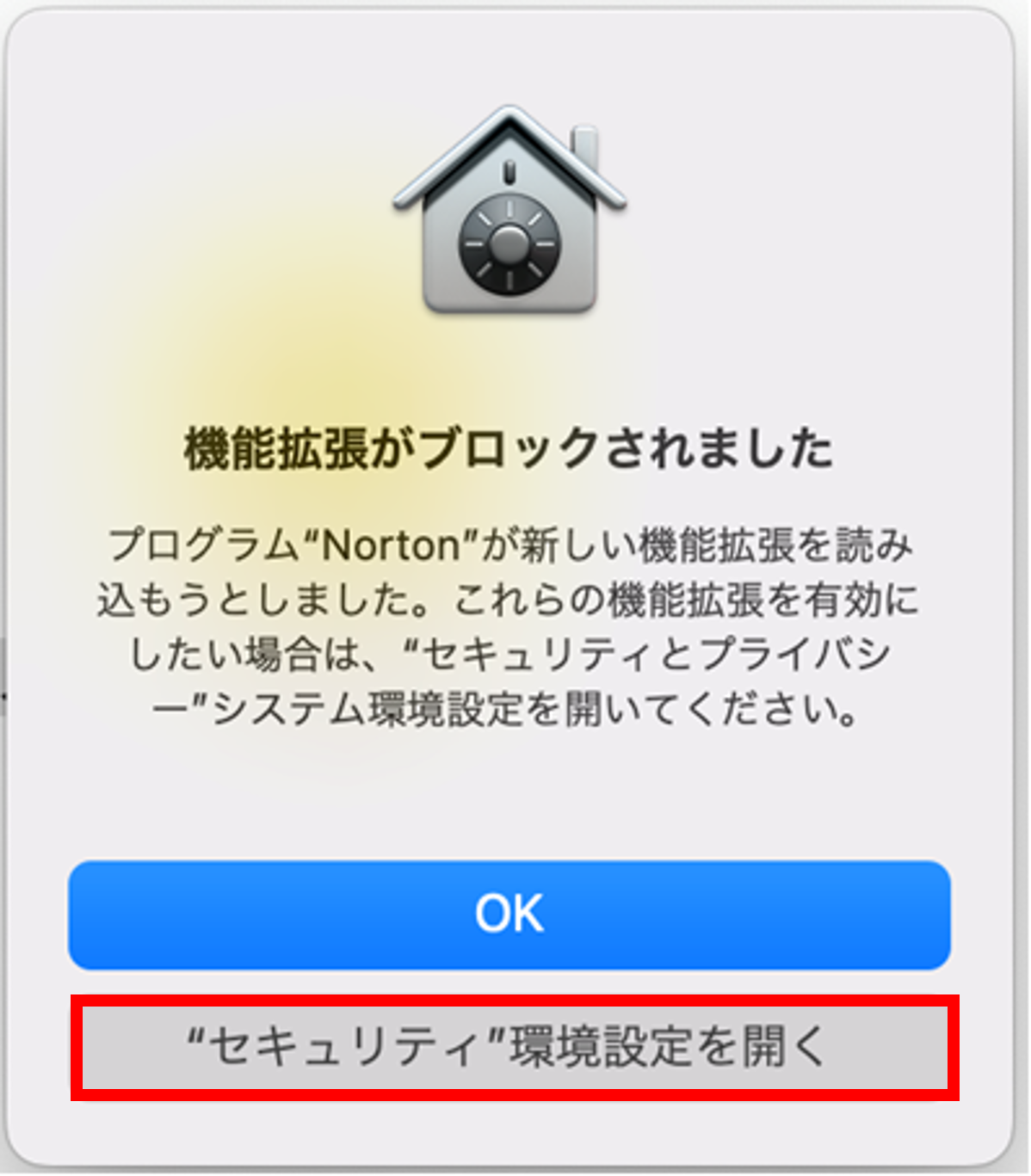The width and height of the screenshot is (1031, 1176).
Task: Confirm the dialog with the OK button
Action: coord(509,915)
